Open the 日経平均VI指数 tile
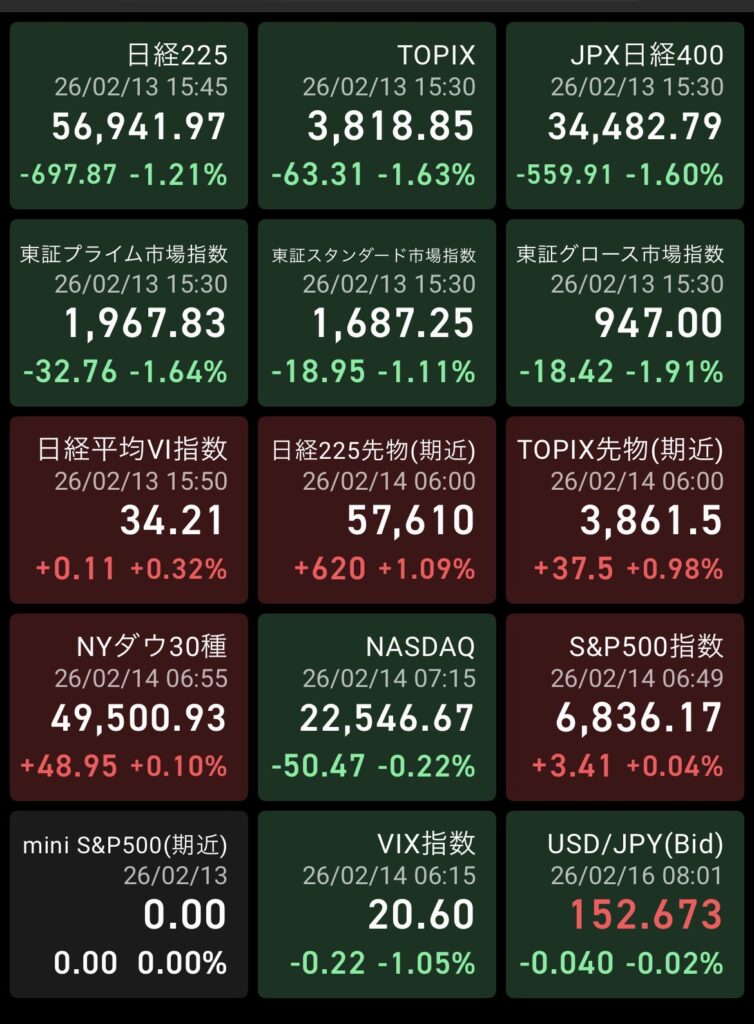 pyautogui.click(x=129, y=509)
